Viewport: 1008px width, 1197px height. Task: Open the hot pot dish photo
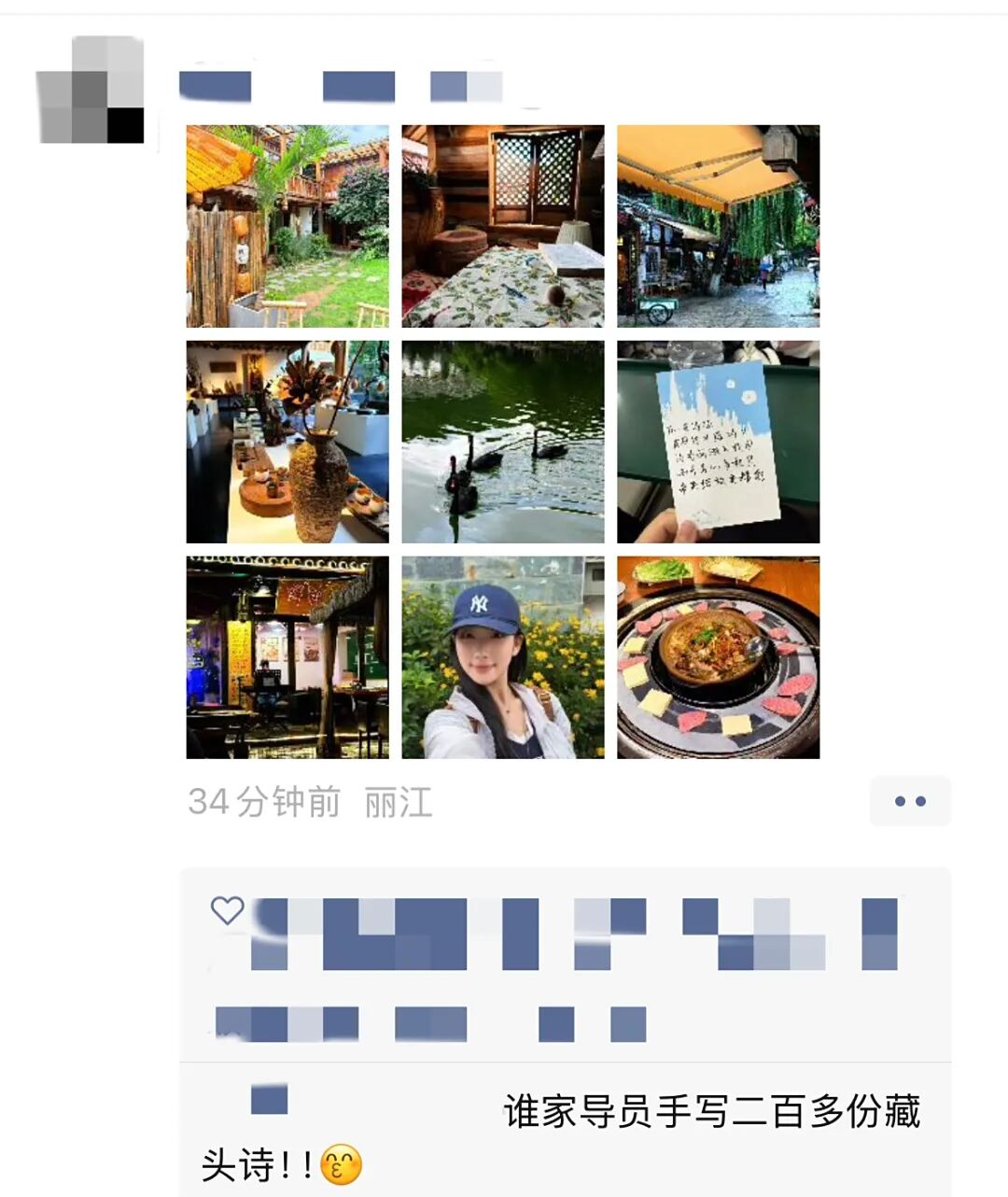coord(718,657)
